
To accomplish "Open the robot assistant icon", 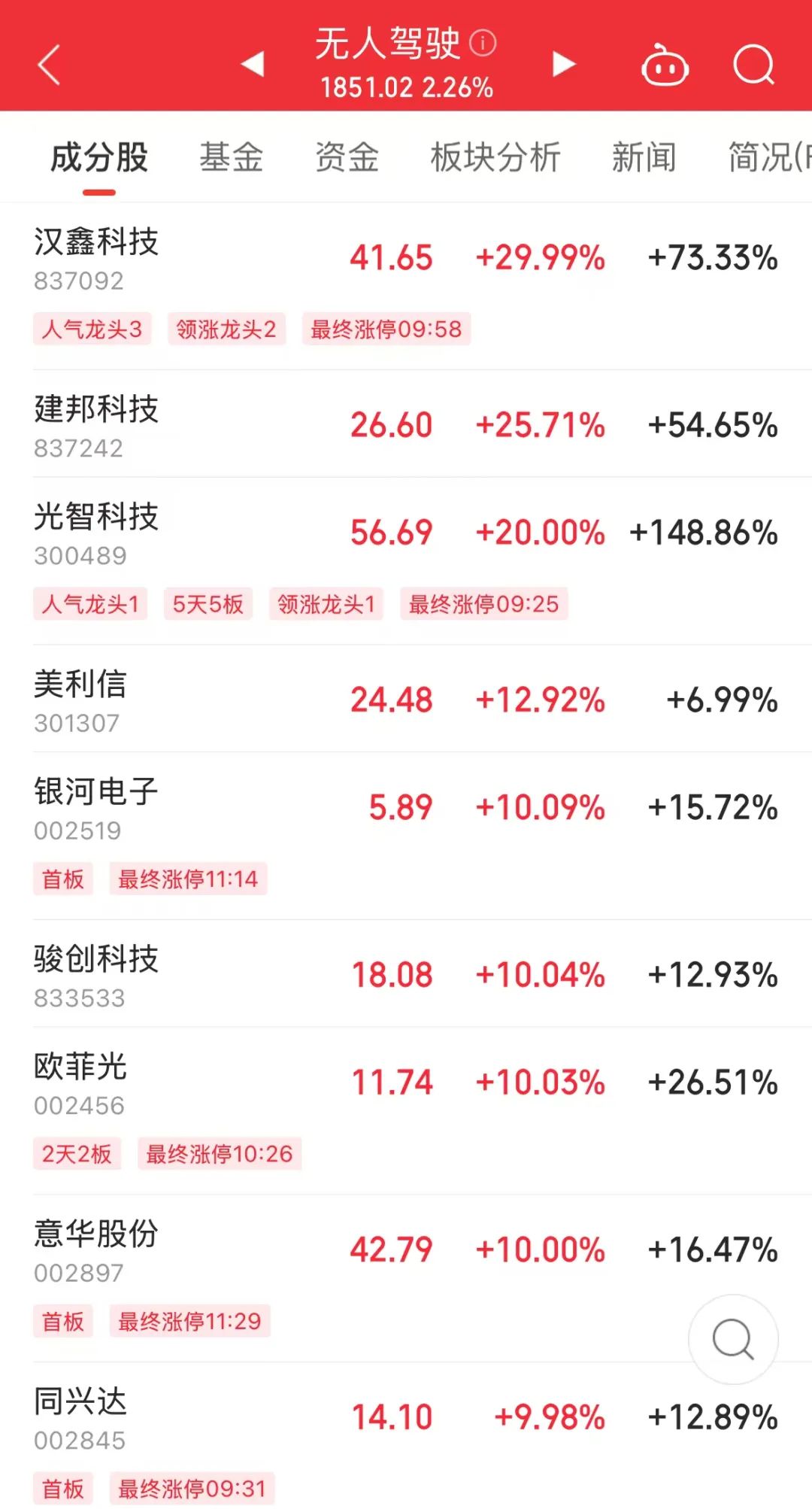I will (665, 65).
